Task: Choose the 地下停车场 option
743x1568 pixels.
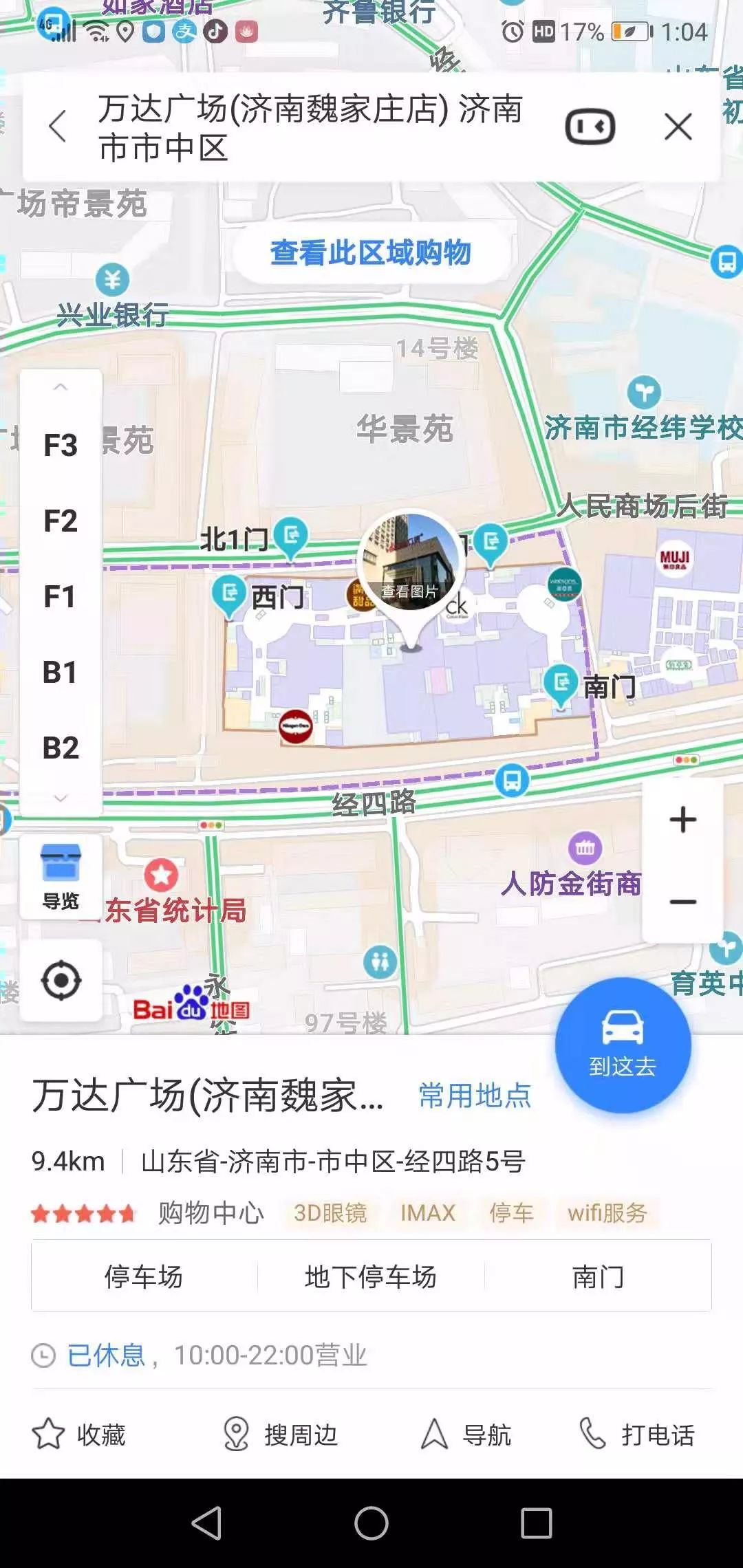Action: point(371,1276)
